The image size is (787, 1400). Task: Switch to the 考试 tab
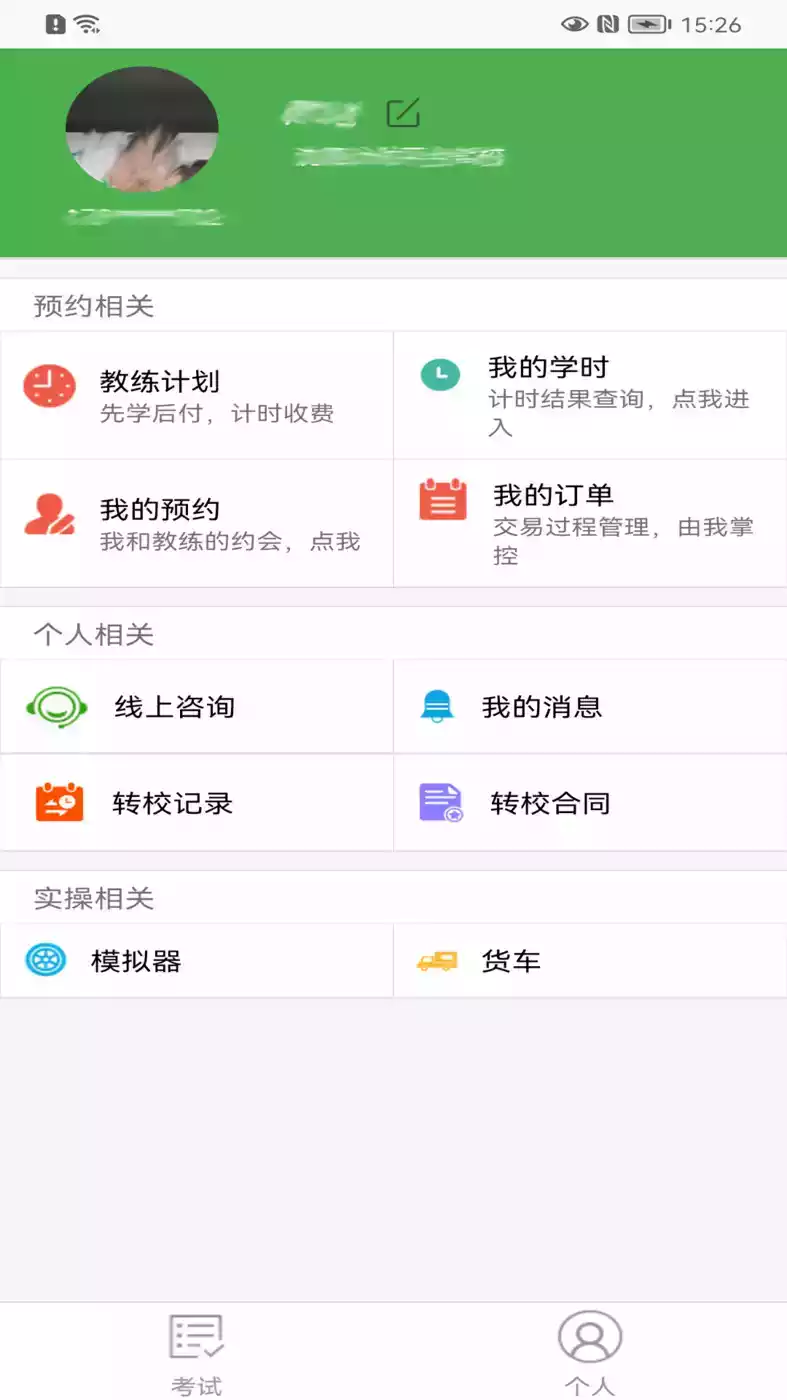196,1348
